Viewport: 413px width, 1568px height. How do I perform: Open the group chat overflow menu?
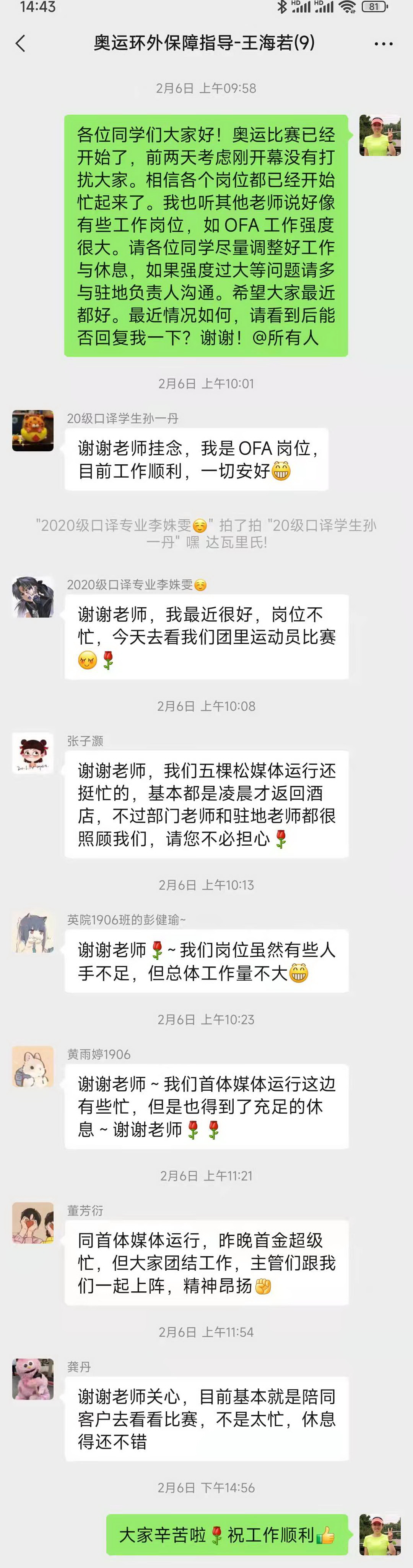click(x=383, y=44)
